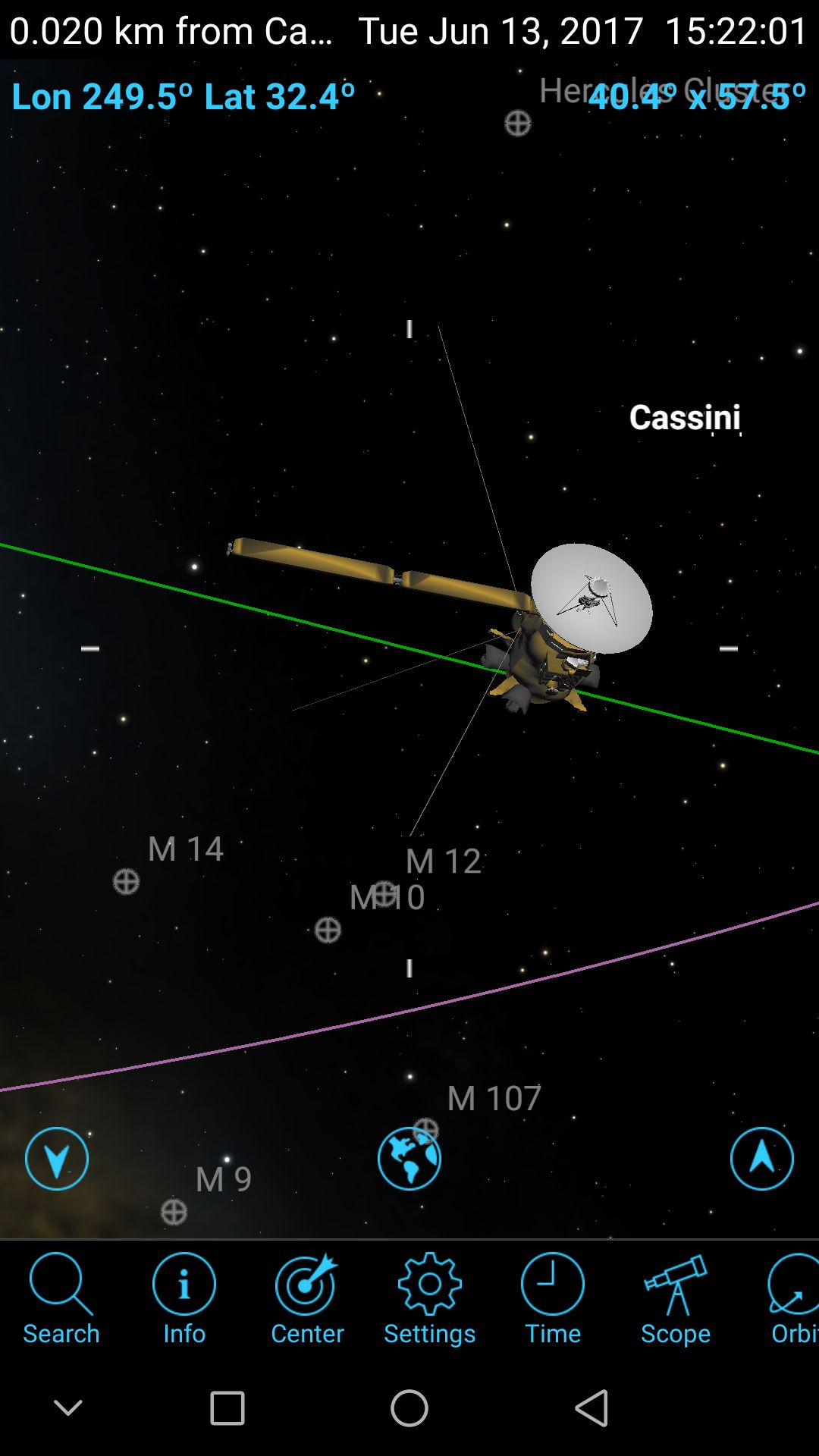The image size is (819, 1456).
Task: Select the M 14 cluster marker
Action: point(126,882)
